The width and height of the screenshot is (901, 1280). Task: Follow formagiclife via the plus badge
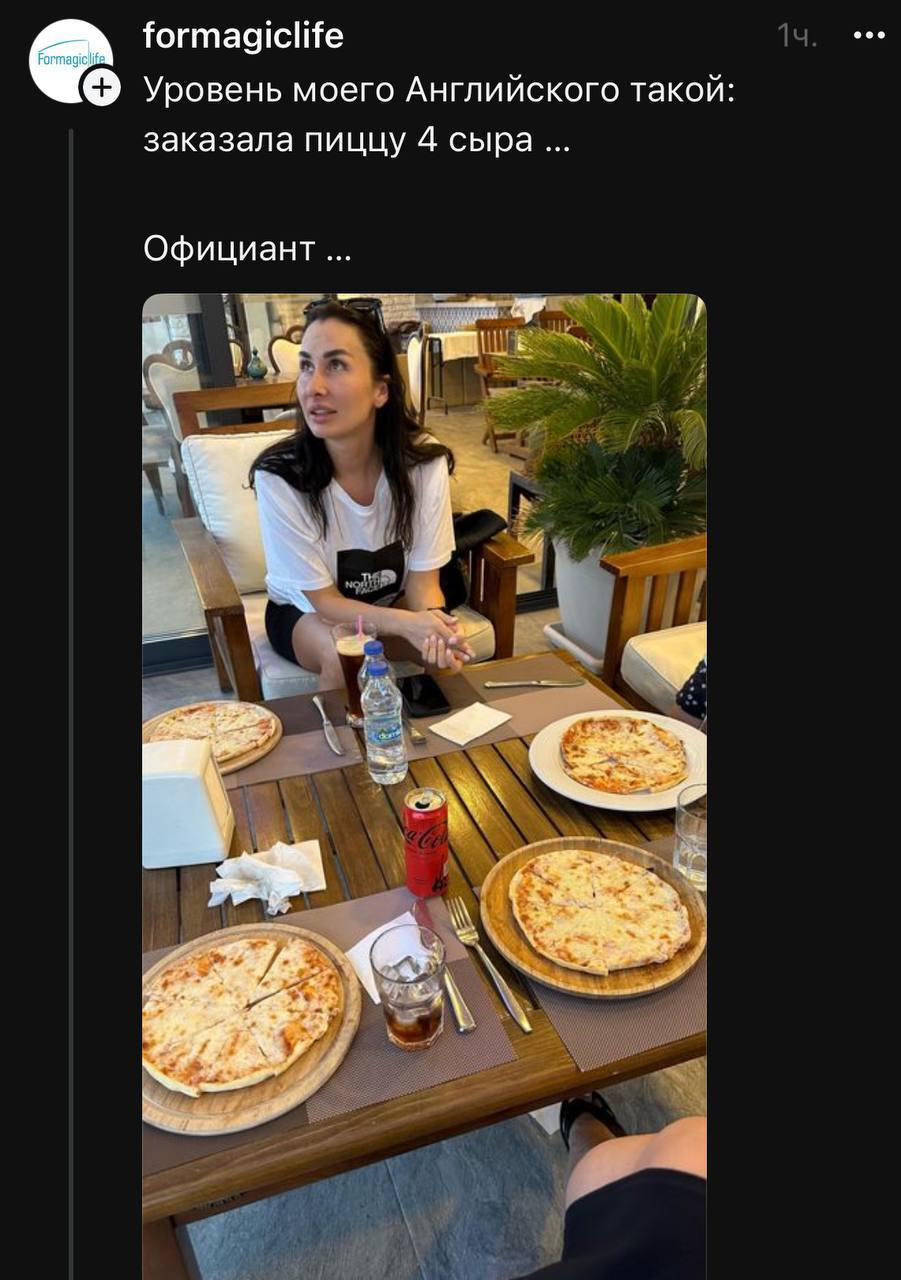pyautogui.click(x=100, y=88)
